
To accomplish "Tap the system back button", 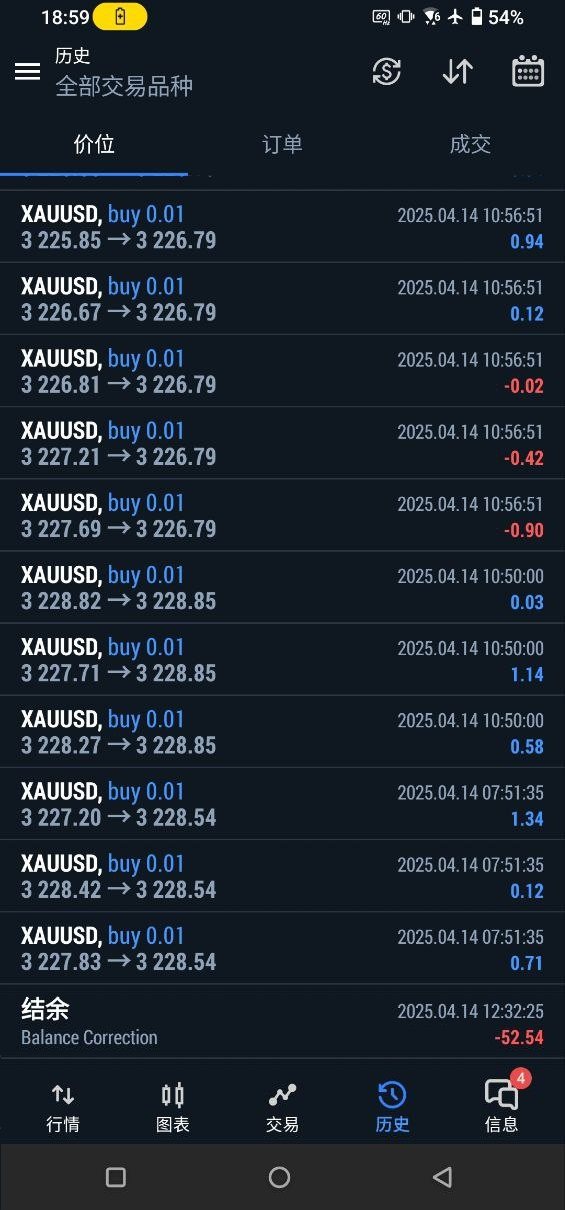I will [442, 1177].
